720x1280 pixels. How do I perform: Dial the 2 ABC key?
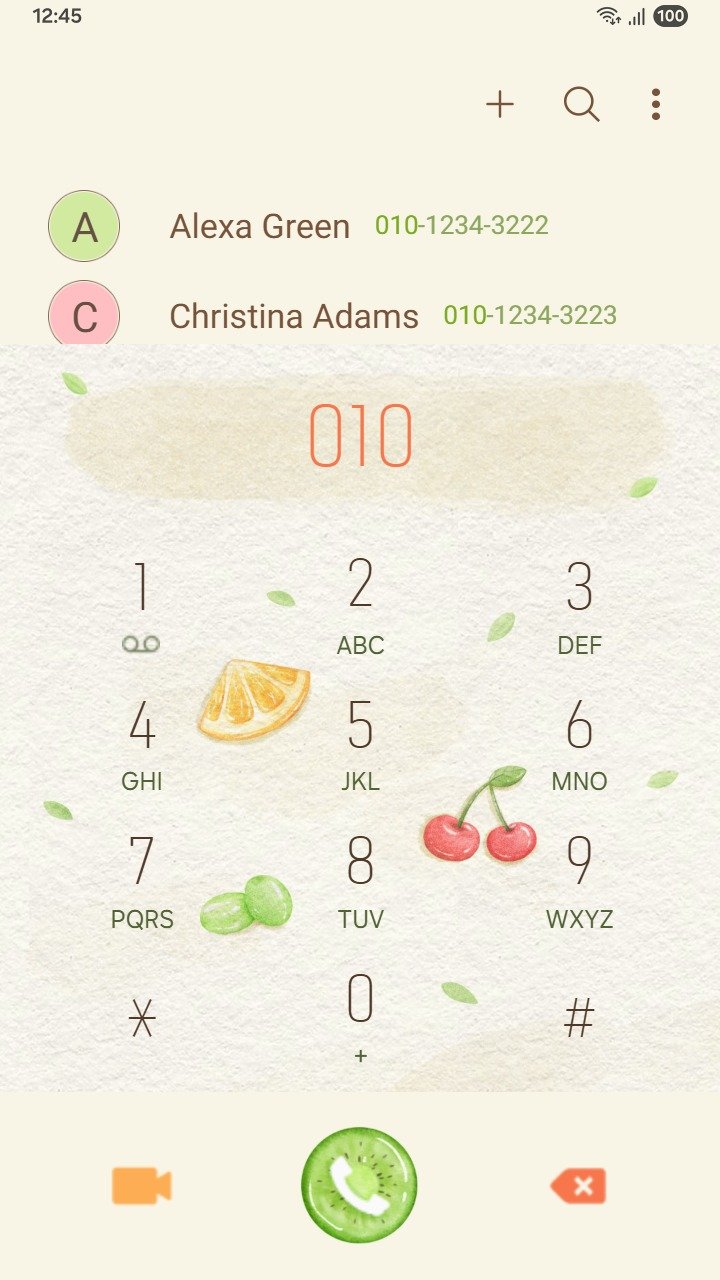point(360,607)
